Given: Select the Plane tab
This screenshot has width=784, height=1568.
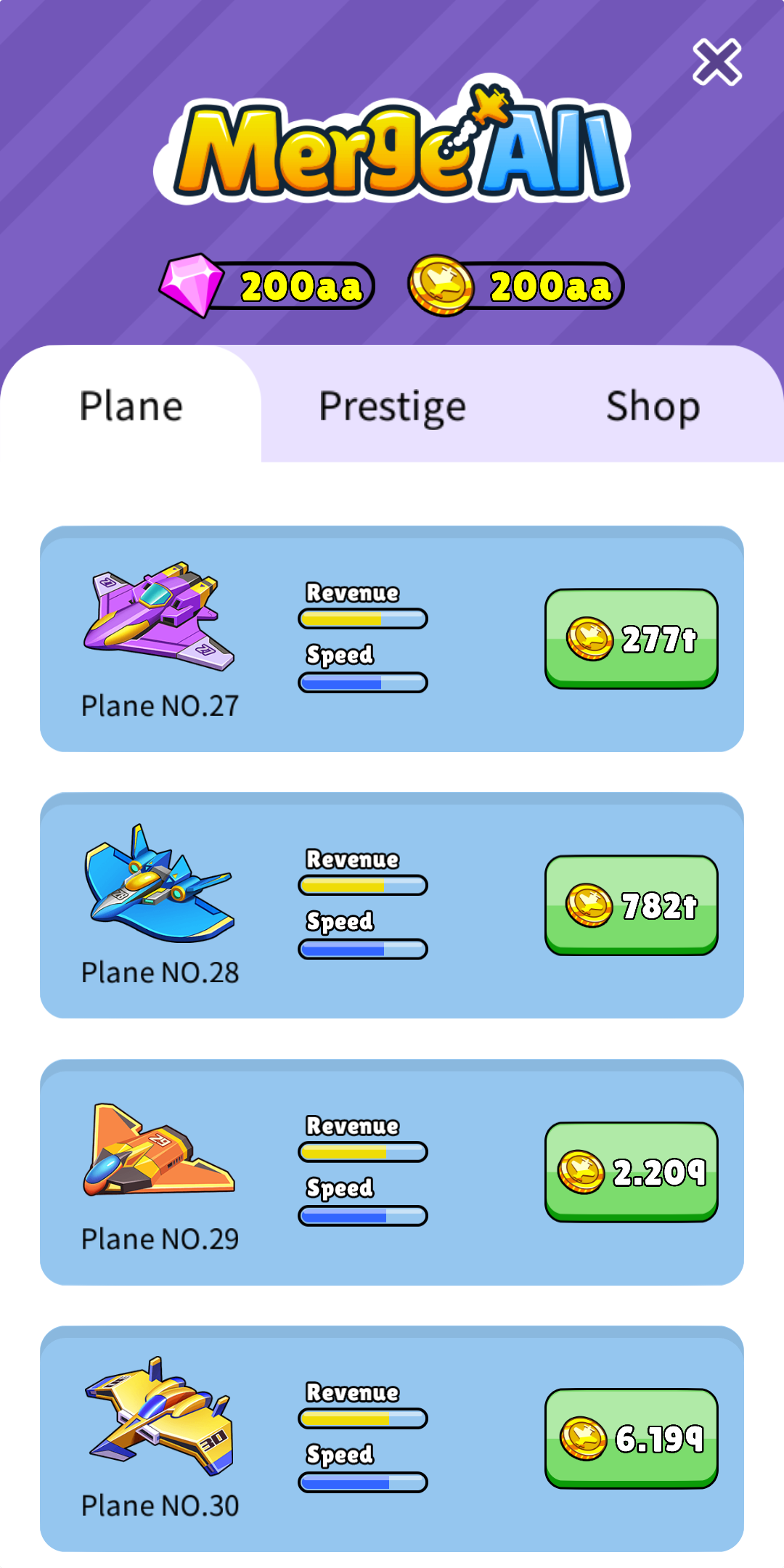Looking at the screenshot, I should tap(131, 407).
